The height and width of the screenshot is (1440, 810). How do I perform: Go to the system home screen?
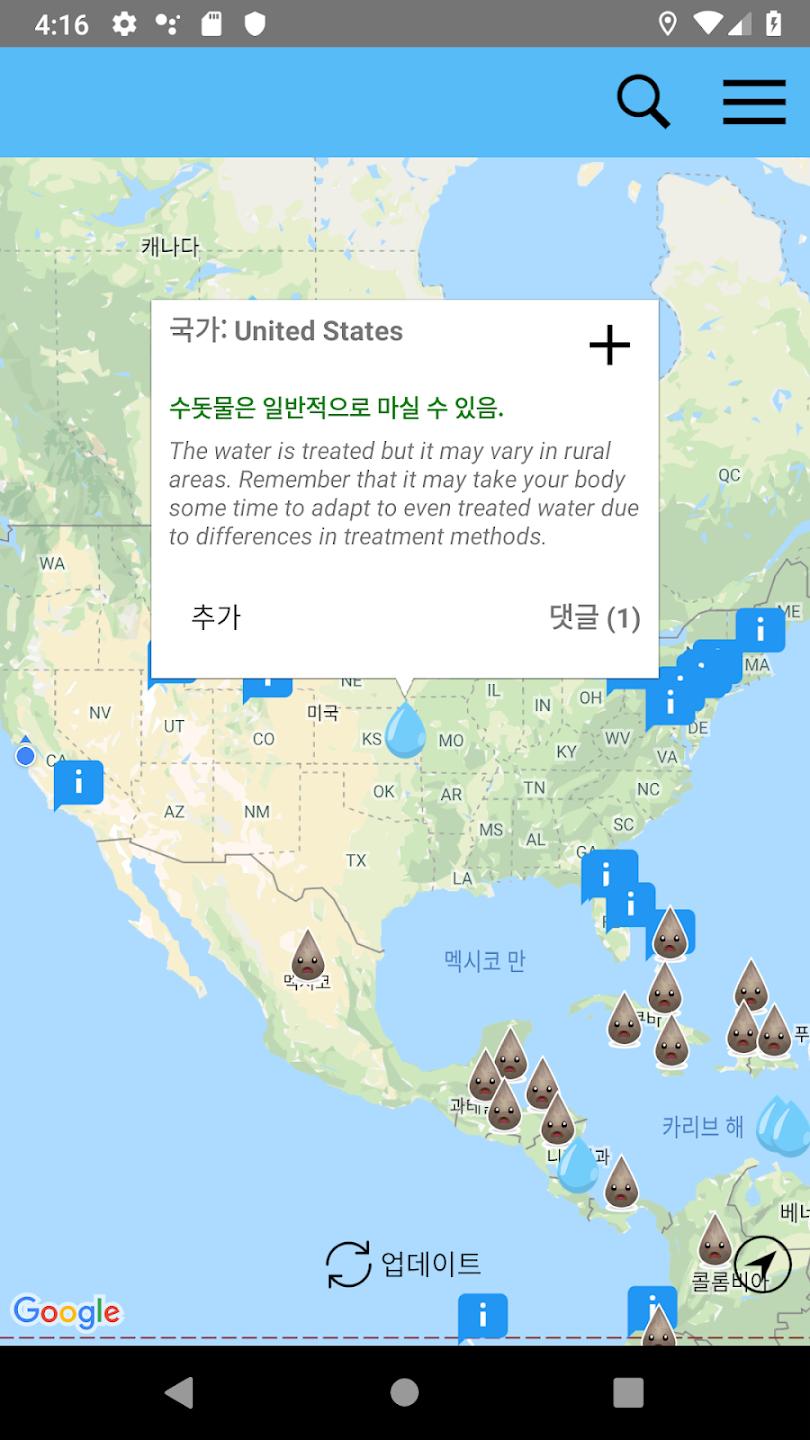pos(404,1392)
